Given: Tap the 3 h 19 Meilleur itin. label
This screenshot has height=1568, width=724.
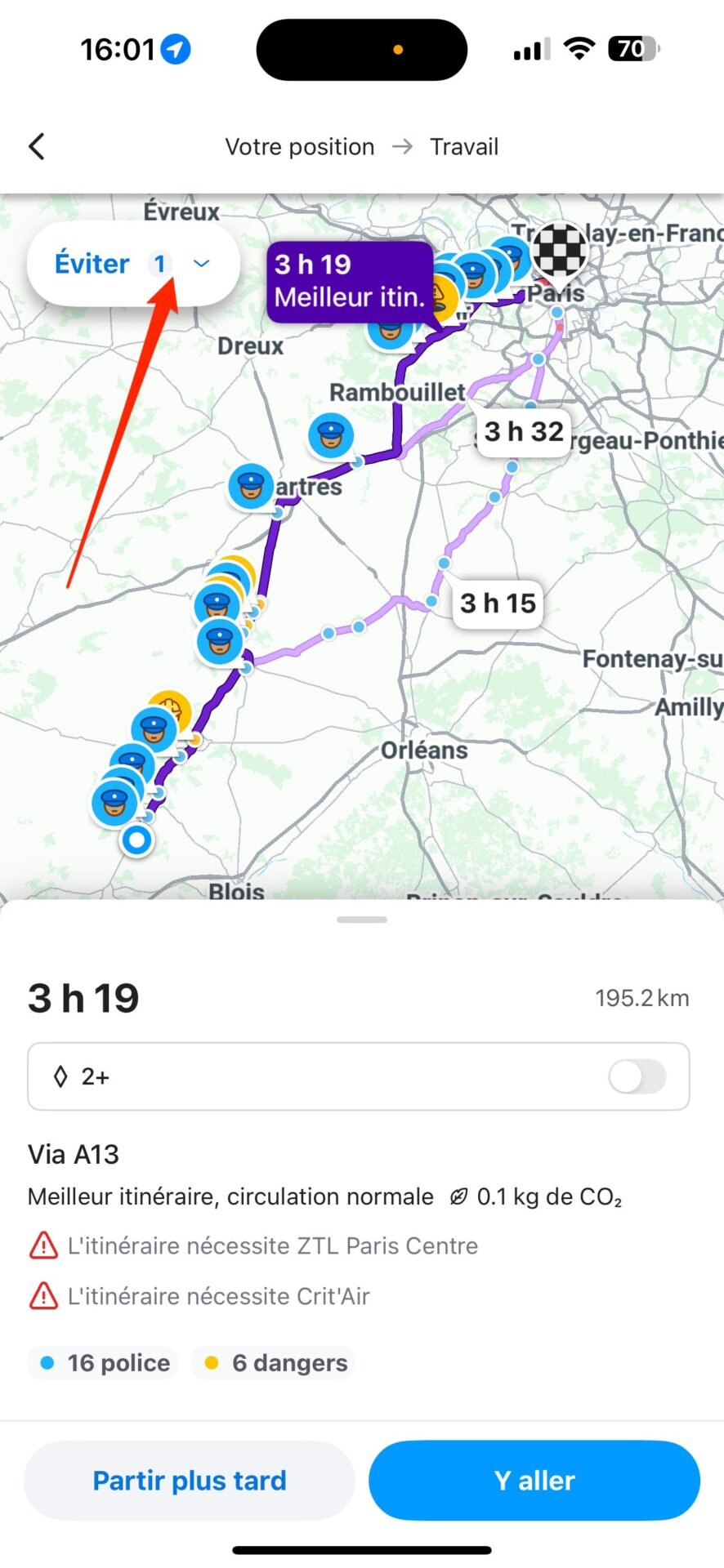Looking at the screenshot, I should (x=350, y=281).
